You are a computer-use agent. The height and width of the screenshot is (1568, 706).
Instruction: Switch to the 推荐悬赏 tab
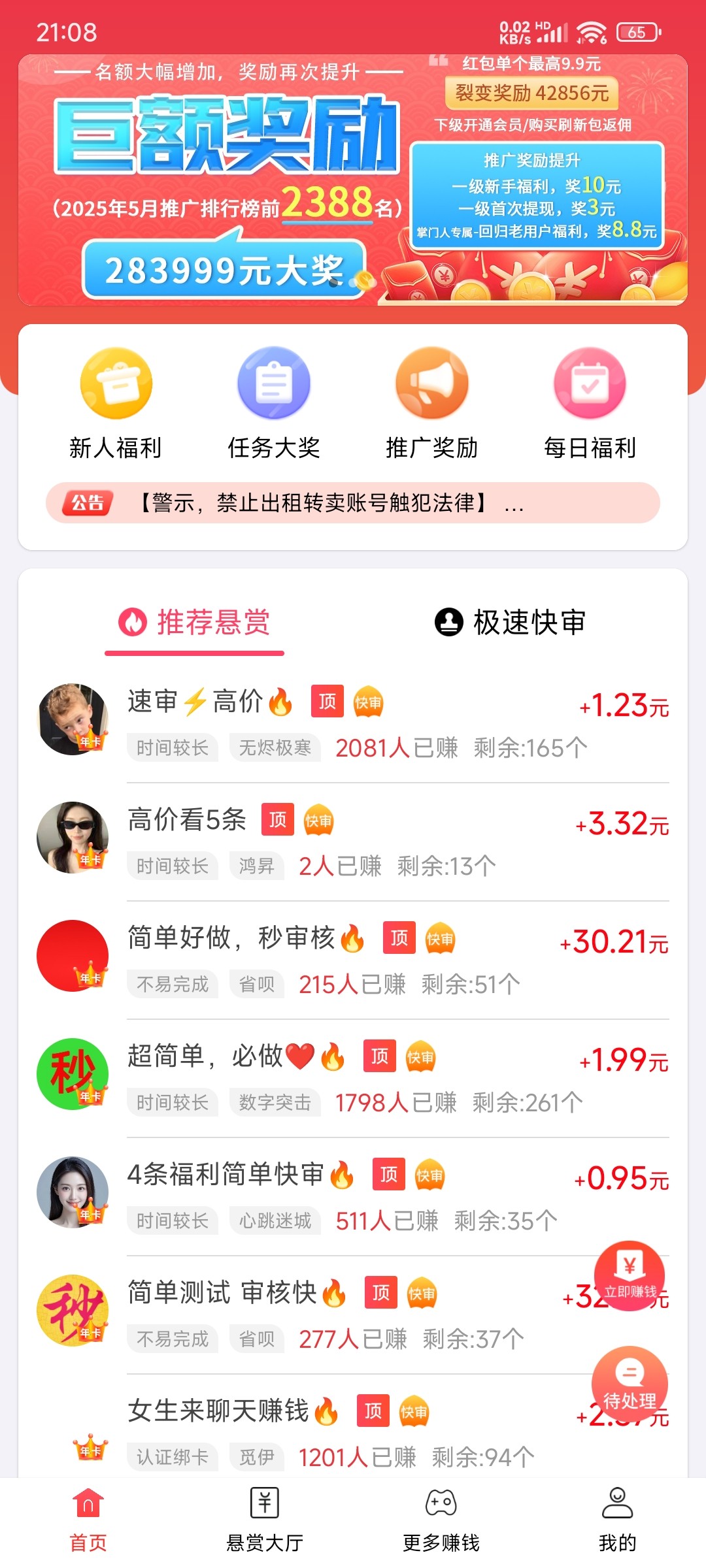(195, 623)
